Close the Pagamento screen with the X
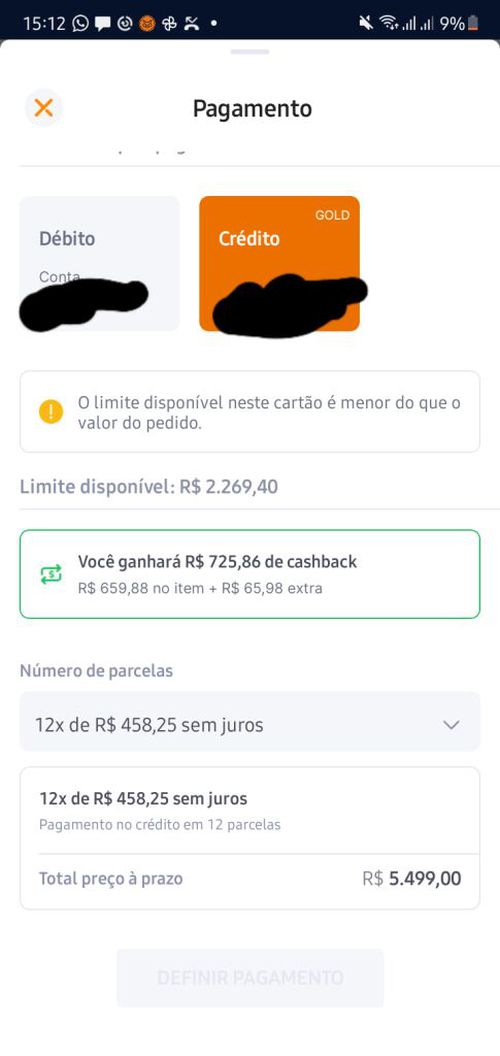This screenshot has width=500, height=1056. point(44,108)
